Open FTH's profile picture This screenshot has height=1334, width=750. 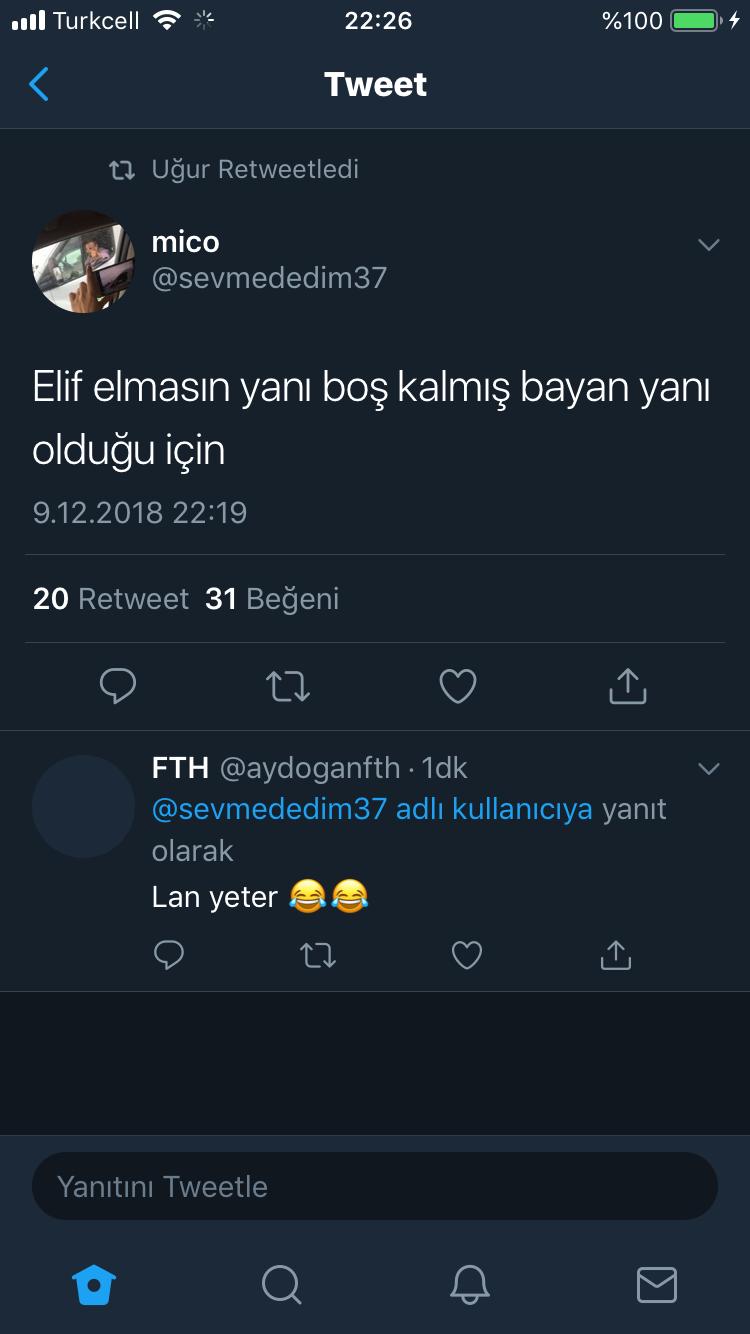[83, 806]
